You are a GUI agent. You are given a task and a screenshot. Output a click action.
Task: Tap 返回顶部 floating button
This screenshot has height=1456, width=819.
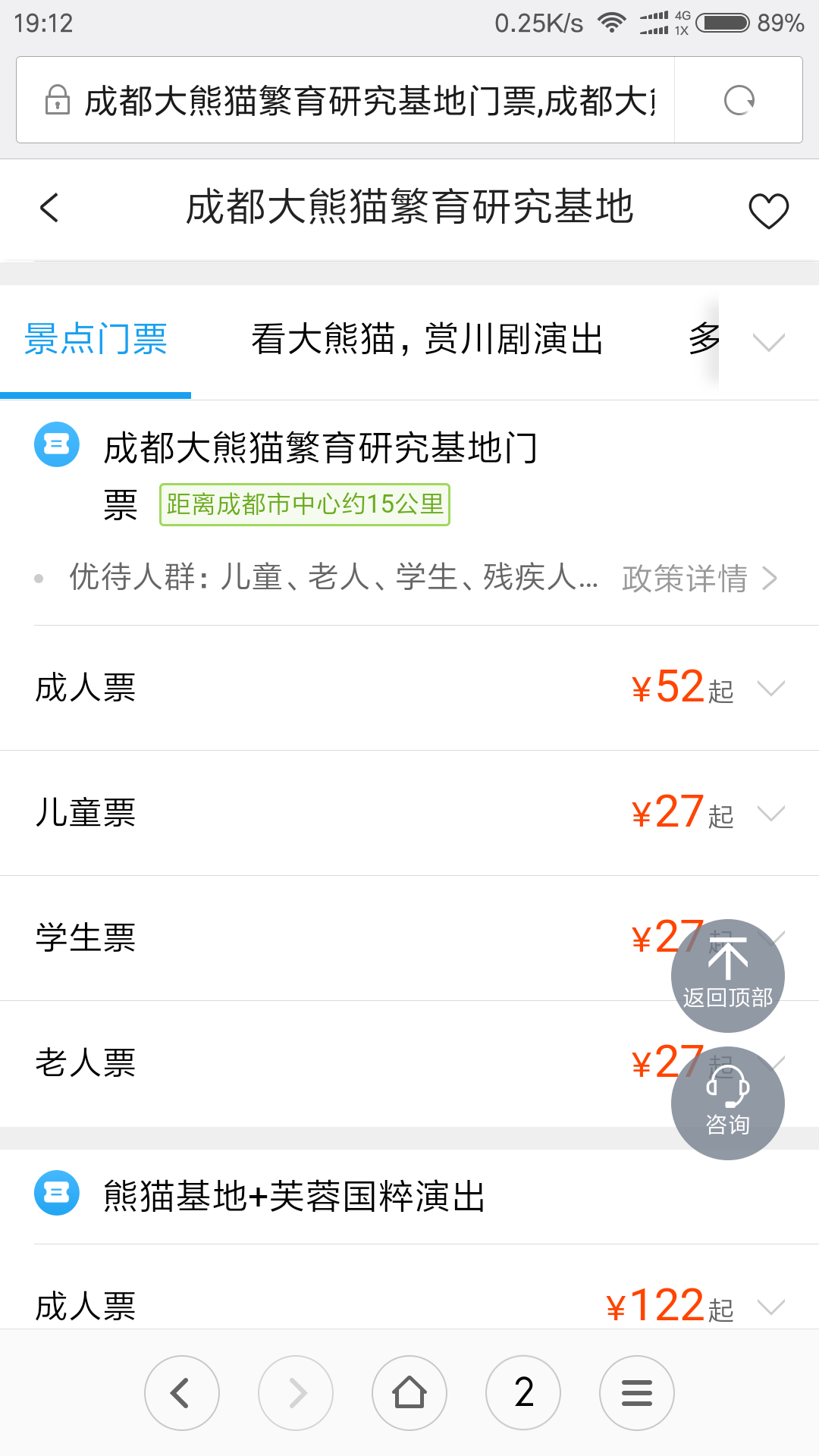click(728, 976)
